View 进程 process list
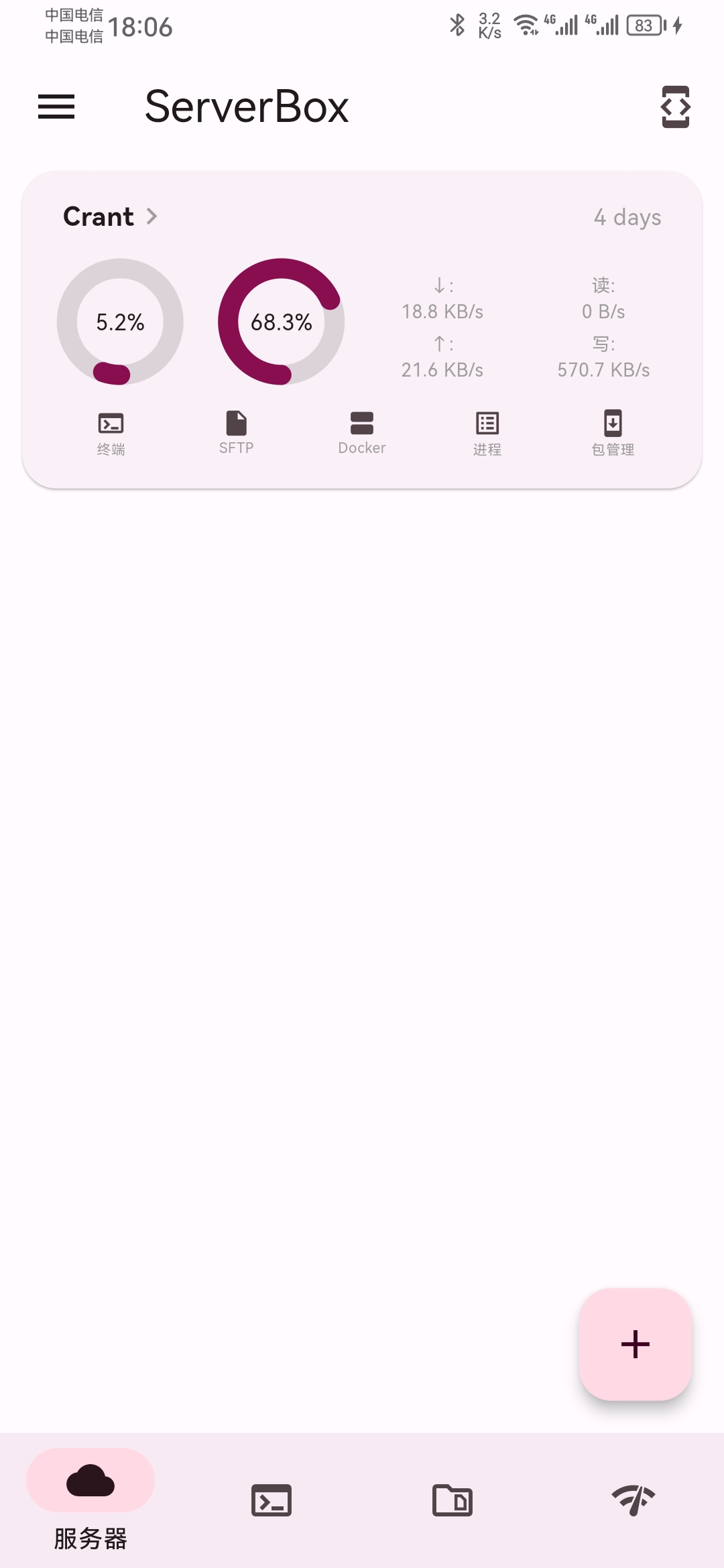The image size is (724, 1568). tap(487, 433)
